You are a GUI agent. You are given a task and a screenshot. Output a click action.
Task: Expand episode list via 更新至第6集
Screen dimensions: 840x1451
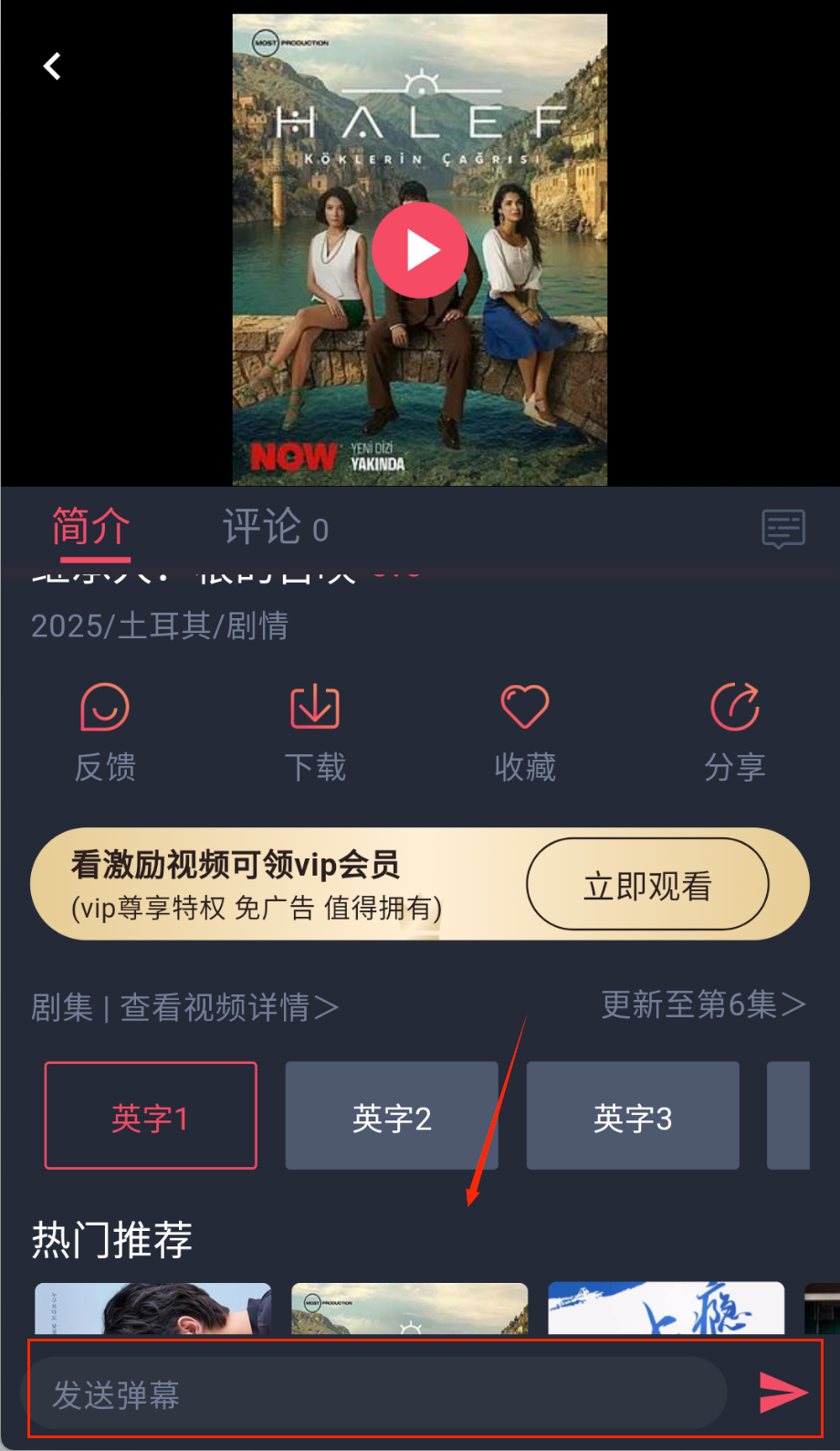click(703, 1004)
